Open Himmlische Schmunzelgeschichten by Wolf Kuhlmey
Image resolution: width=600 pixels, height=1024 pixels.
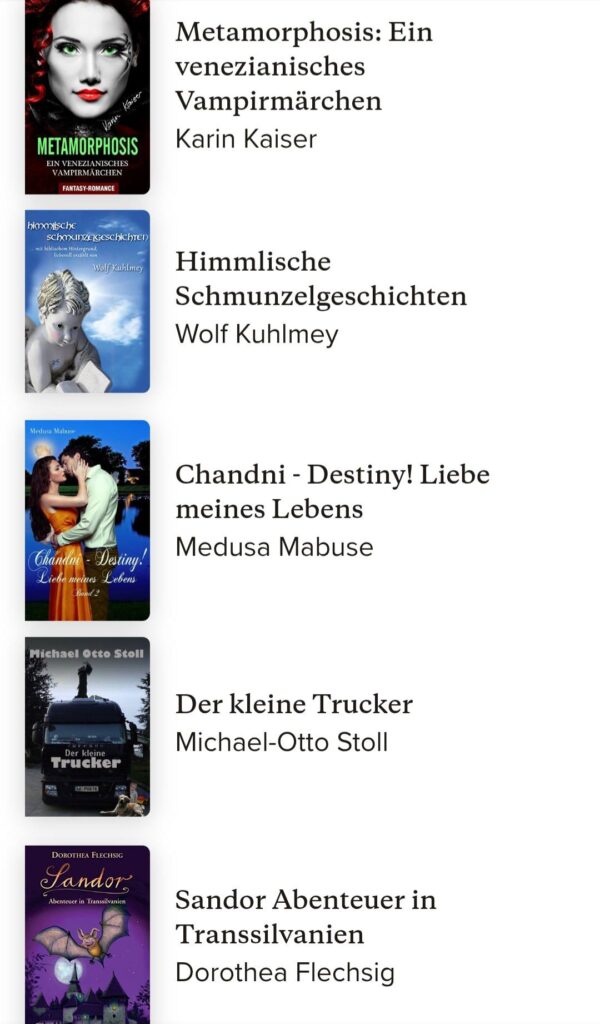pos(320,279)
